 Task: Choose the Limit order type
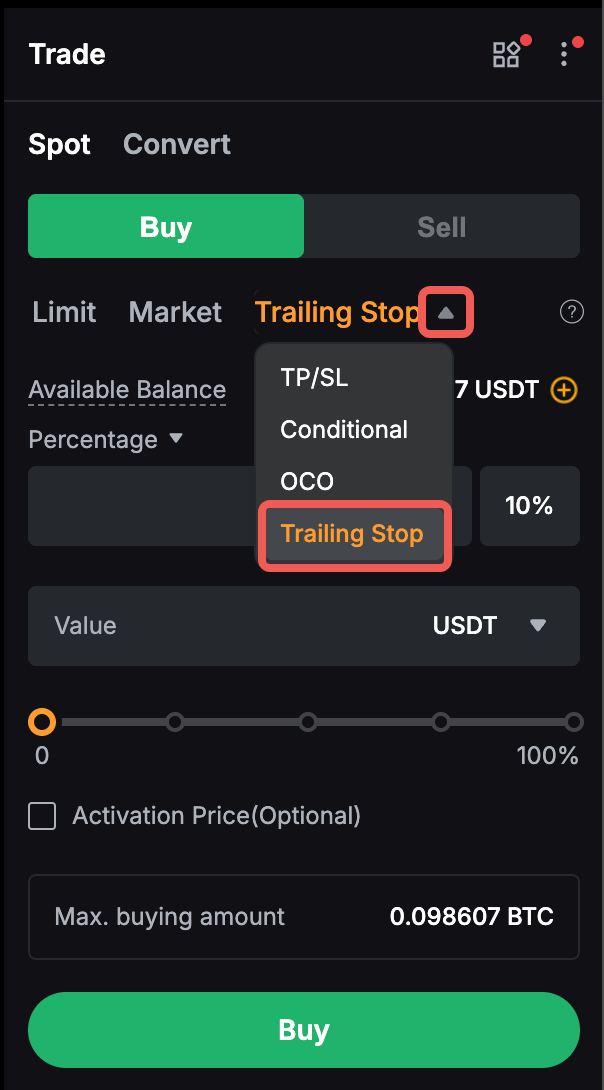[64, 312]
